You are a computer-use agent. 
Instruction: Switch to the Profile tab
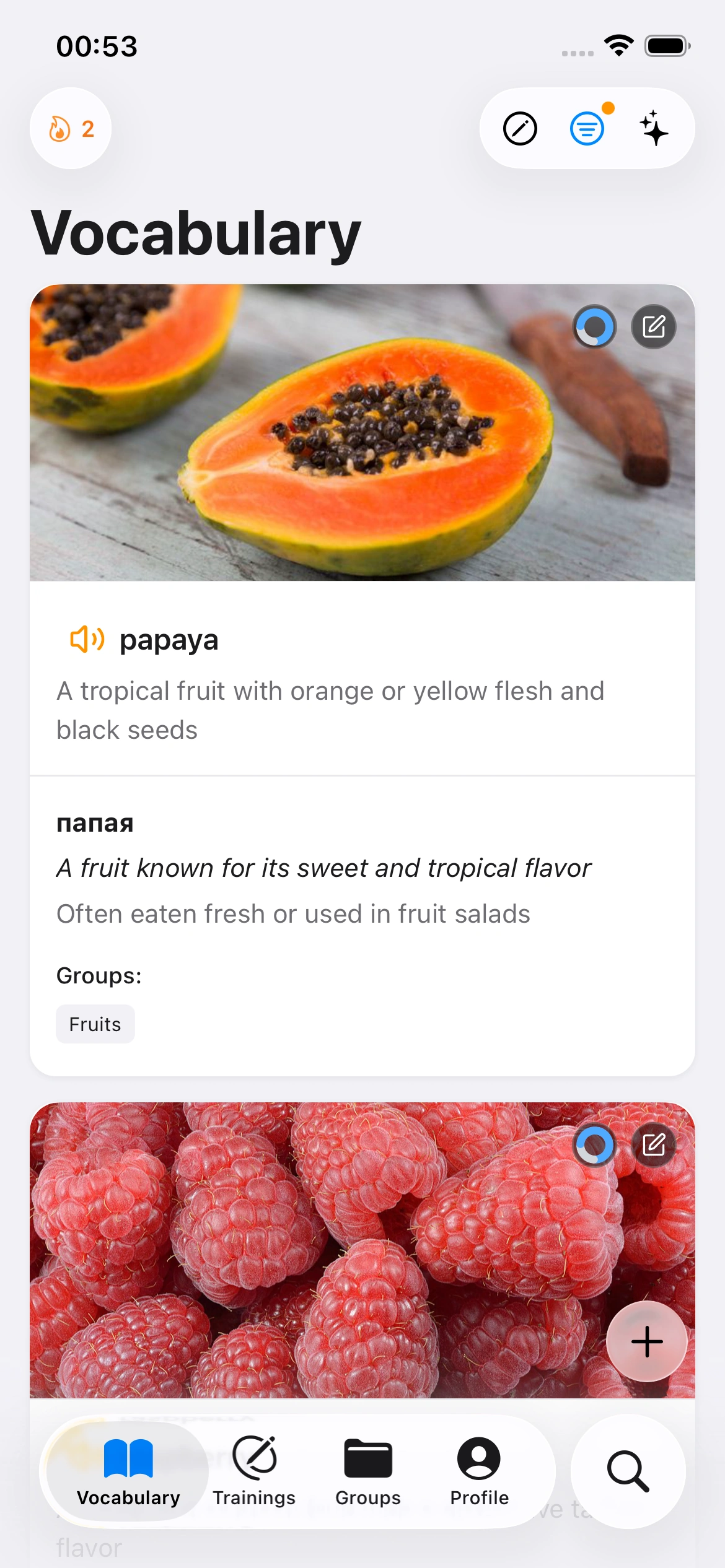coord(479,1471)
